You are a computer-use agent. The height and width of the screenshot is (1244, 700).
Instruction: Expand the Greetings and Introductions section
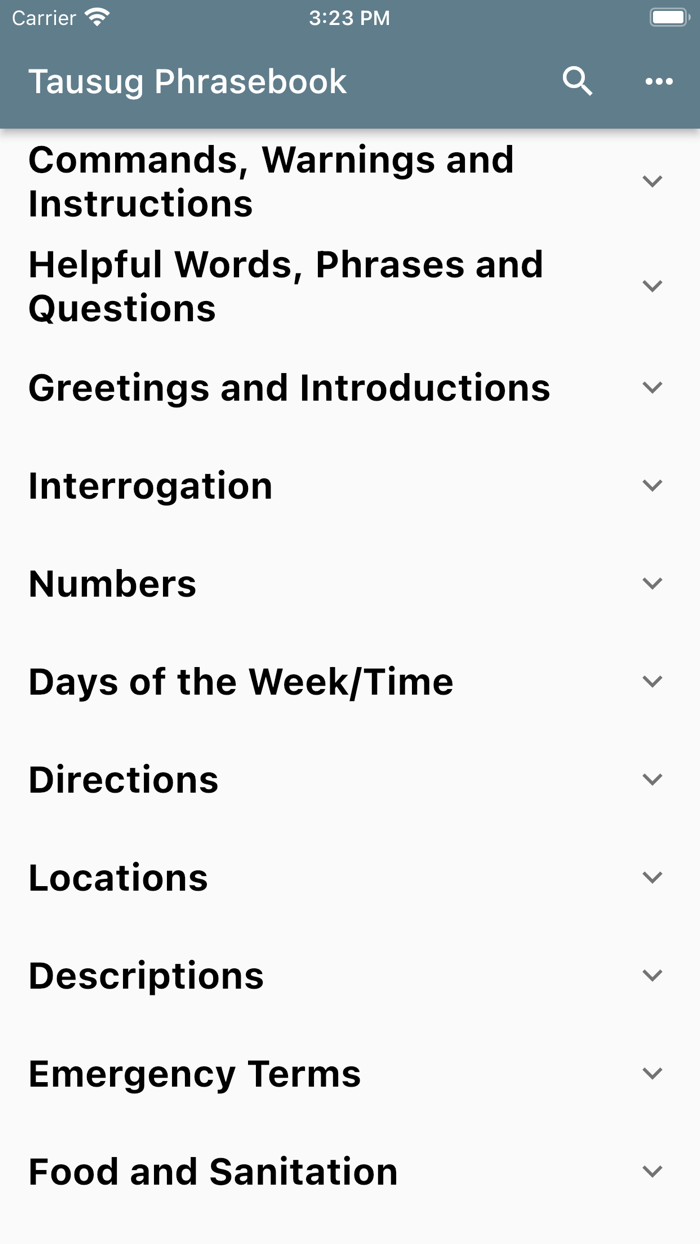click(x=652, y=387)
